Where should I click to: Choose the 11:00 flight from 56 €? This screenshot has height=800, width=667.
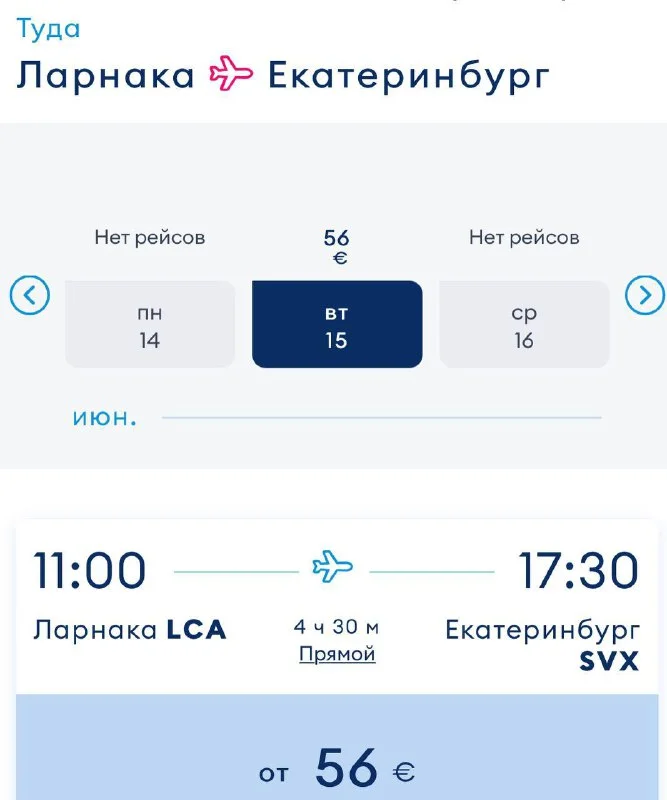337,768
